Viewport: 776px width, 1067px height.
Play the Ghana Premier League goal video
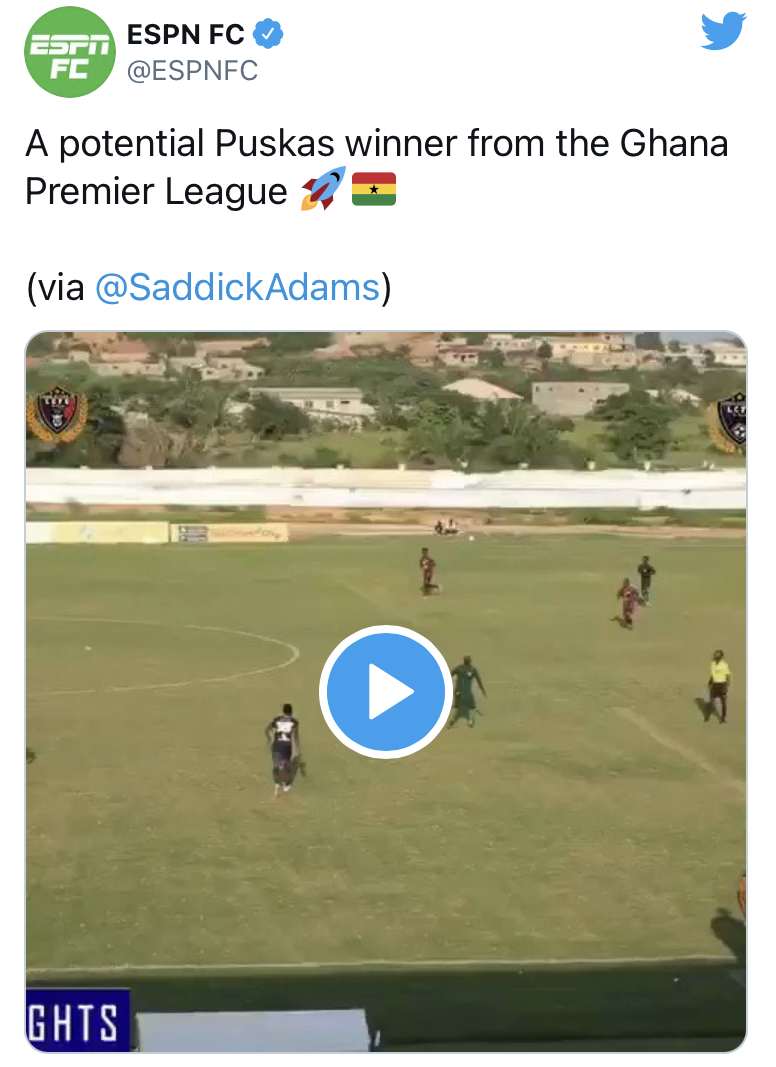click(386, 692)
